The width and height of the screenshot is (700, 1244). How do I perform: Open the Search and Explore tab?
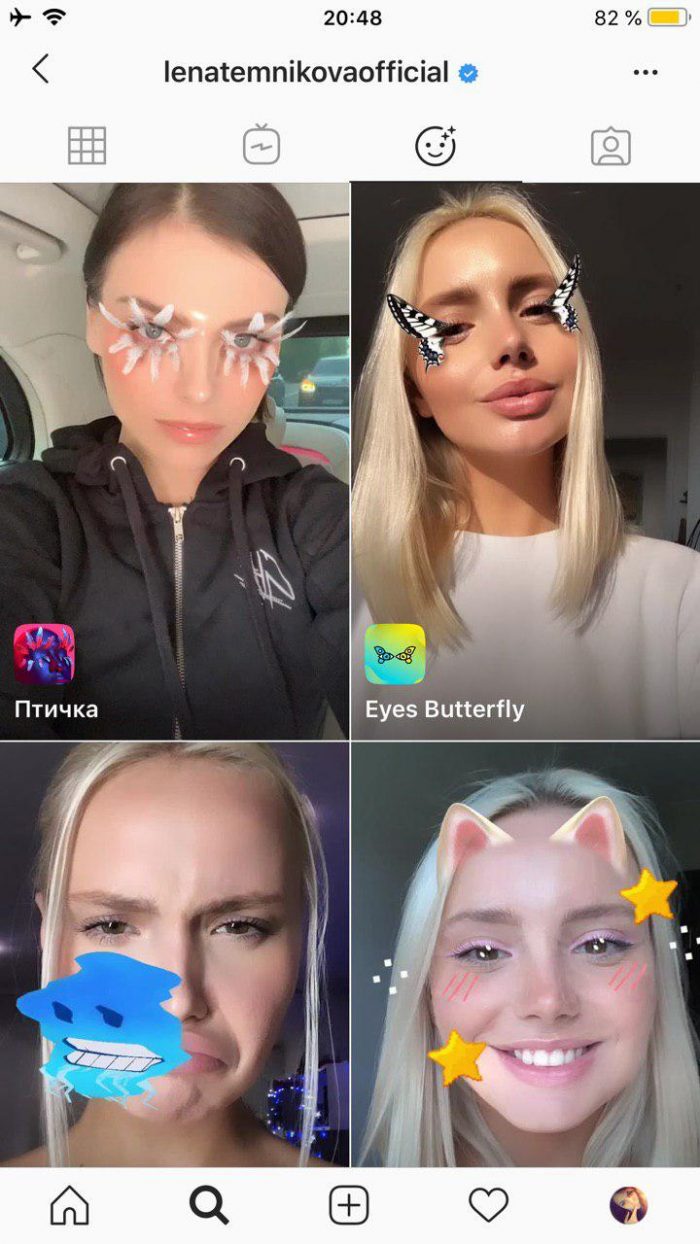tap(209, 1205)
